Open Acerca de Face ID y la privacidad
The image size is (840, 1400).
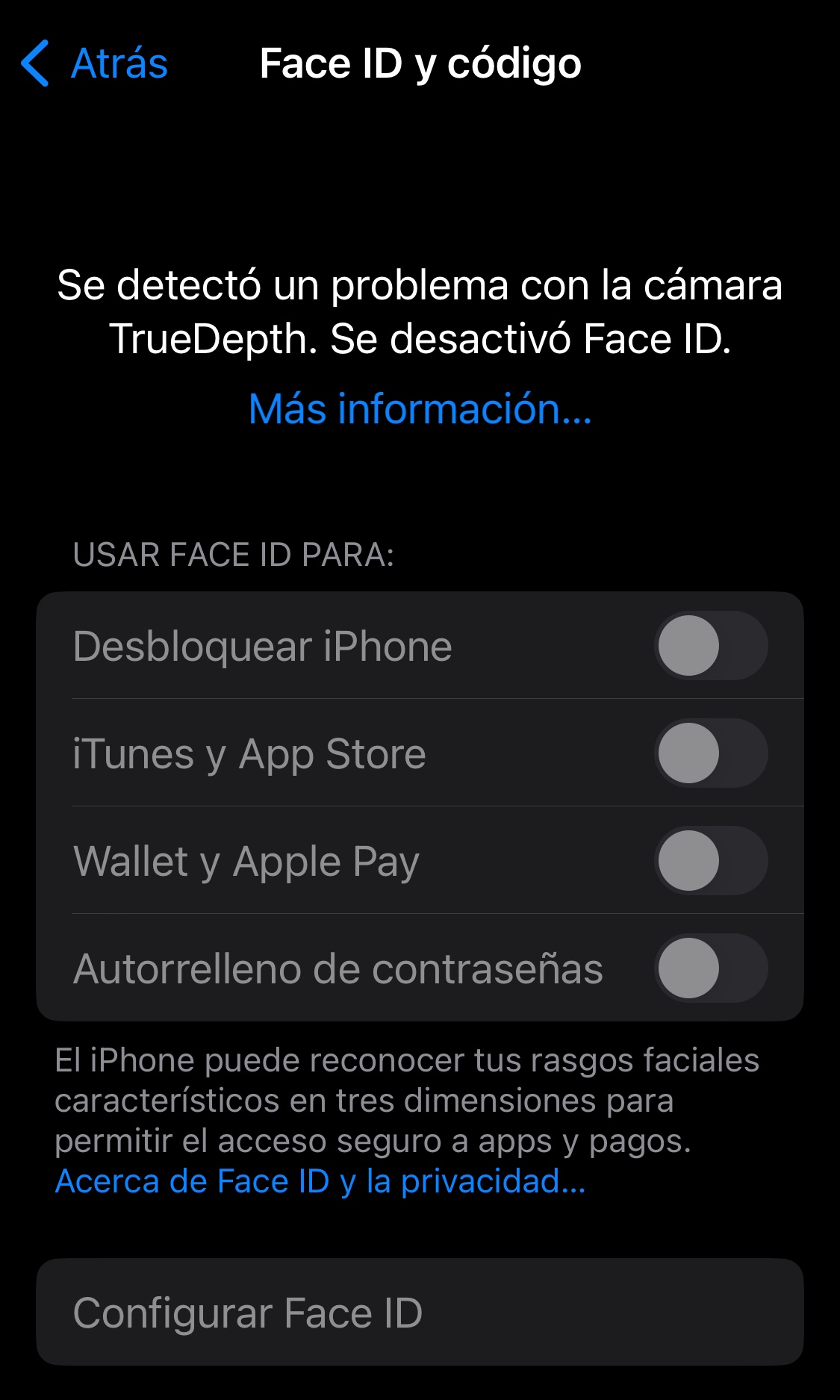[x=320, y=1182]
